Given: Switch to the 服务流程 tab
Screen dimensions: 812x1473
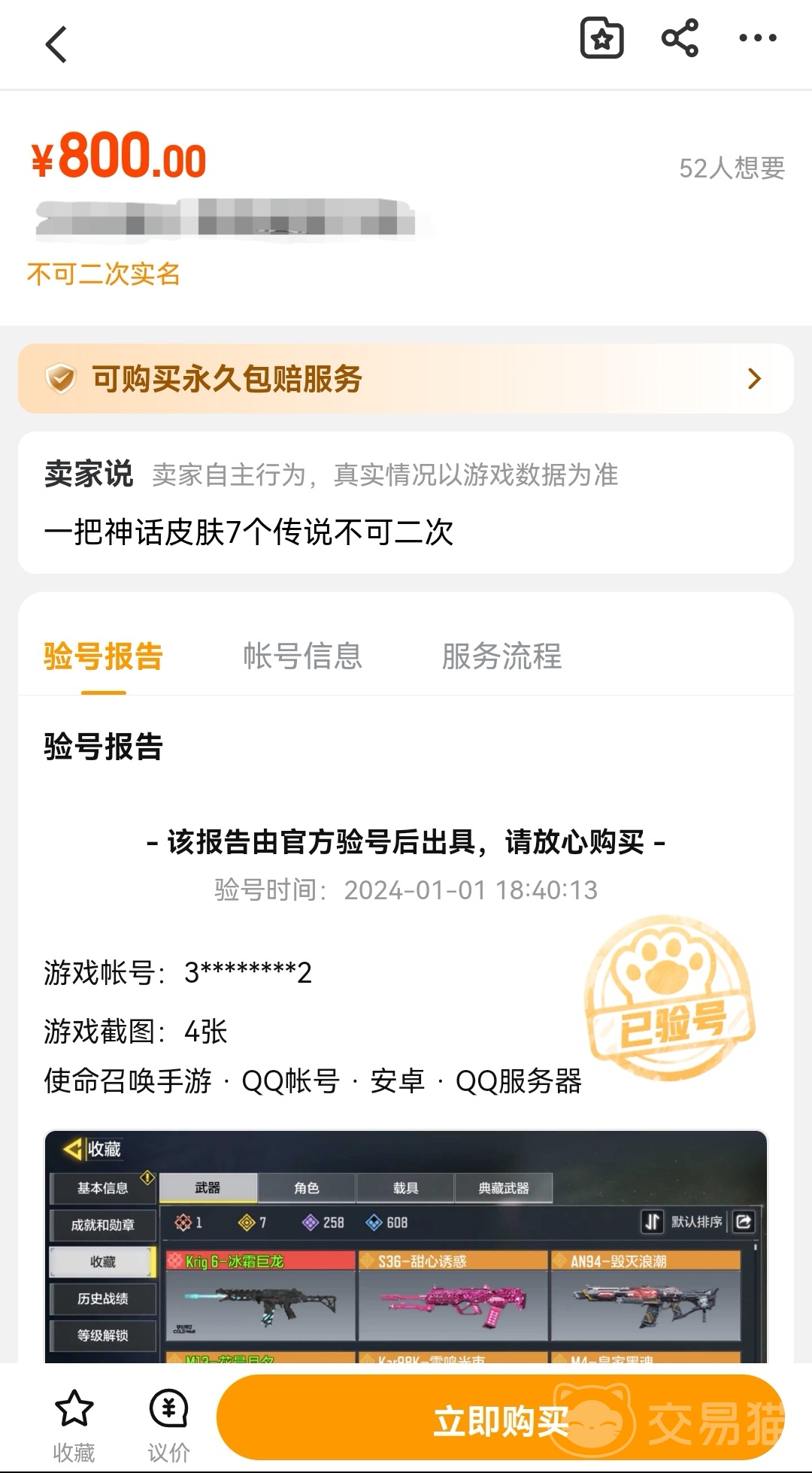Looking at the screenshot, I should 501,656.
